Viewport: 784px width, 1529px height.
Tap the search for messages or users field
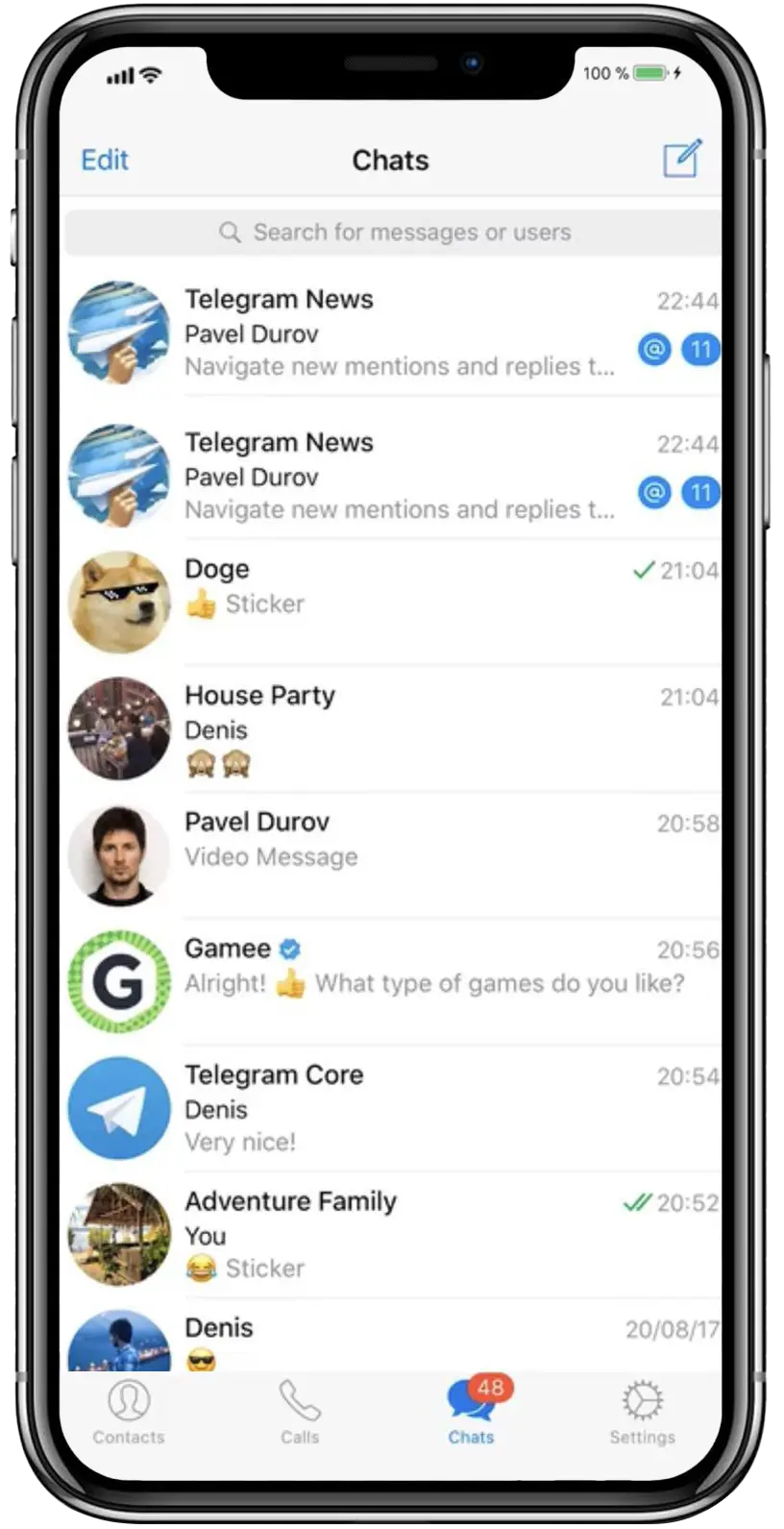[394, 233]
